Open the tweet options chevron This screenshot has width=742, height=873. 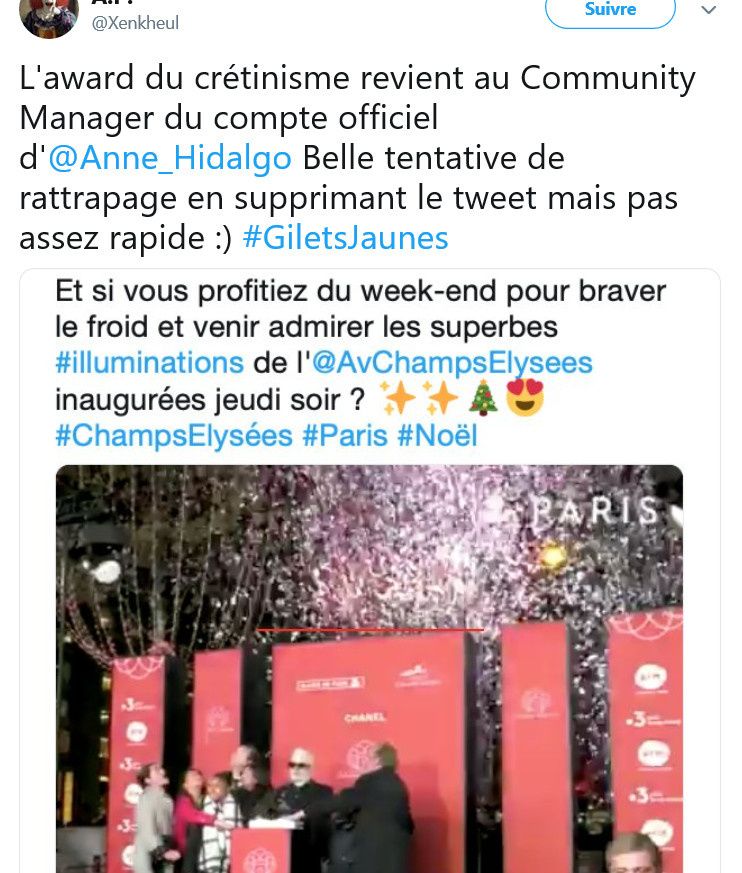coord(709,10)
